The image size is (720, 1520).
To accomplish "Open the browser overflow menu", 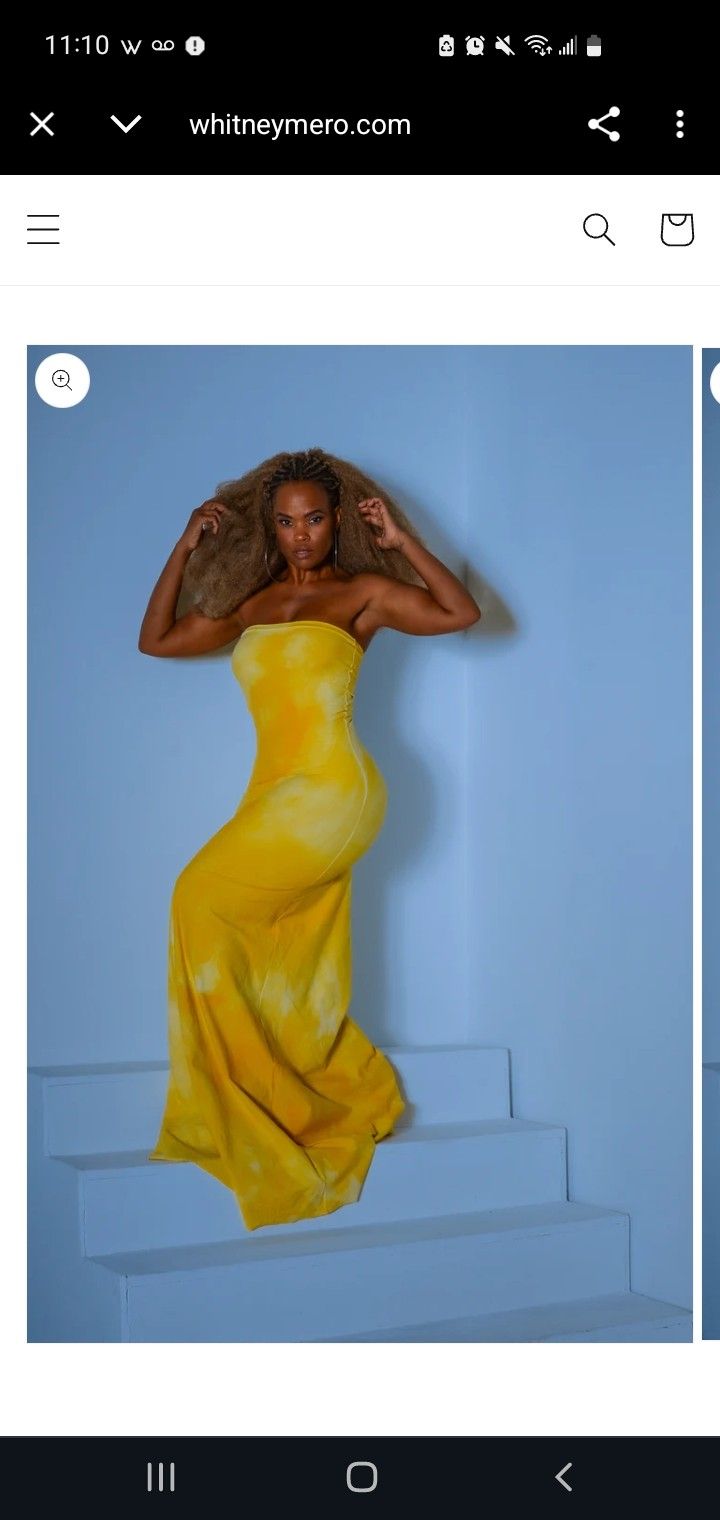I will [680, 125].
